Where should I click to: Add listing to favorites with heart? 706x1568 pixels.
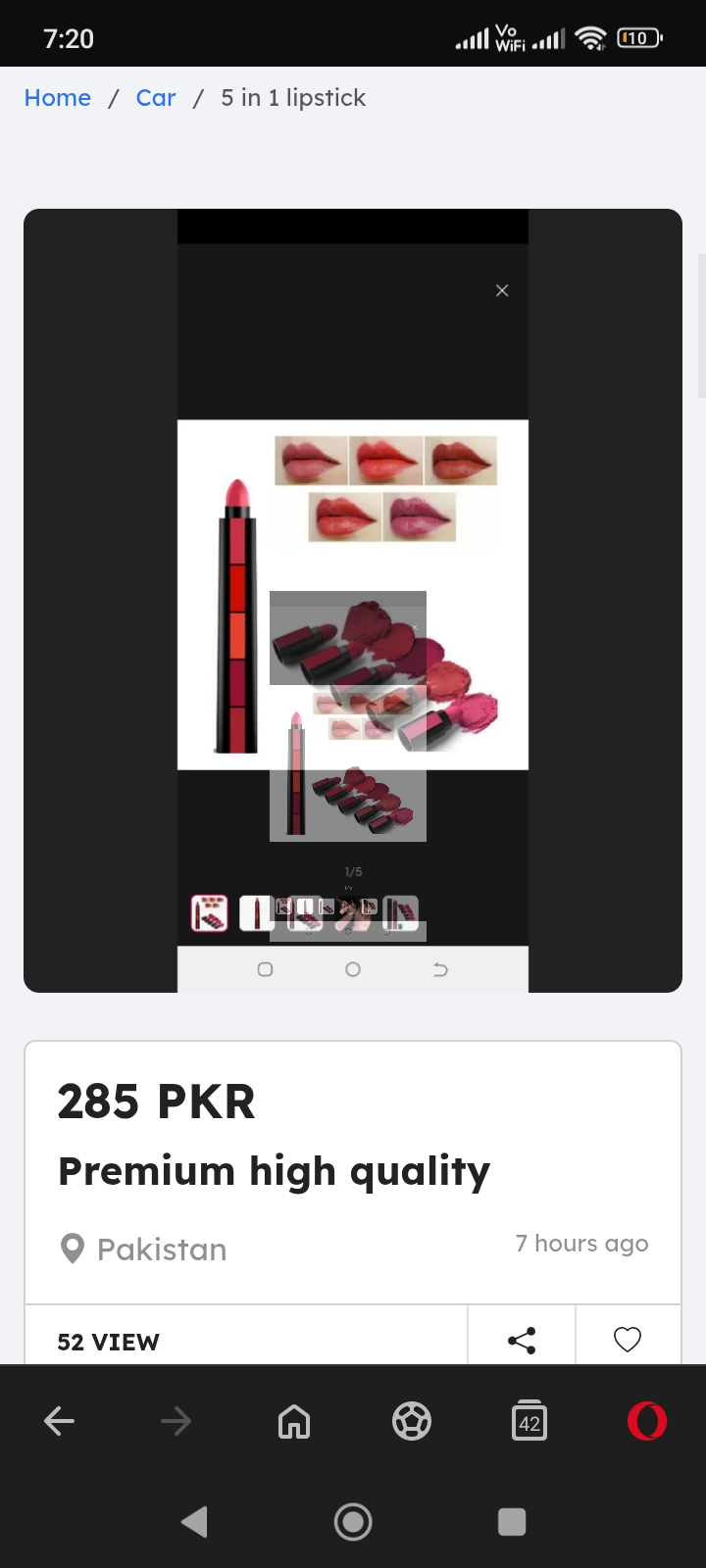click(x=628, y=1339)
